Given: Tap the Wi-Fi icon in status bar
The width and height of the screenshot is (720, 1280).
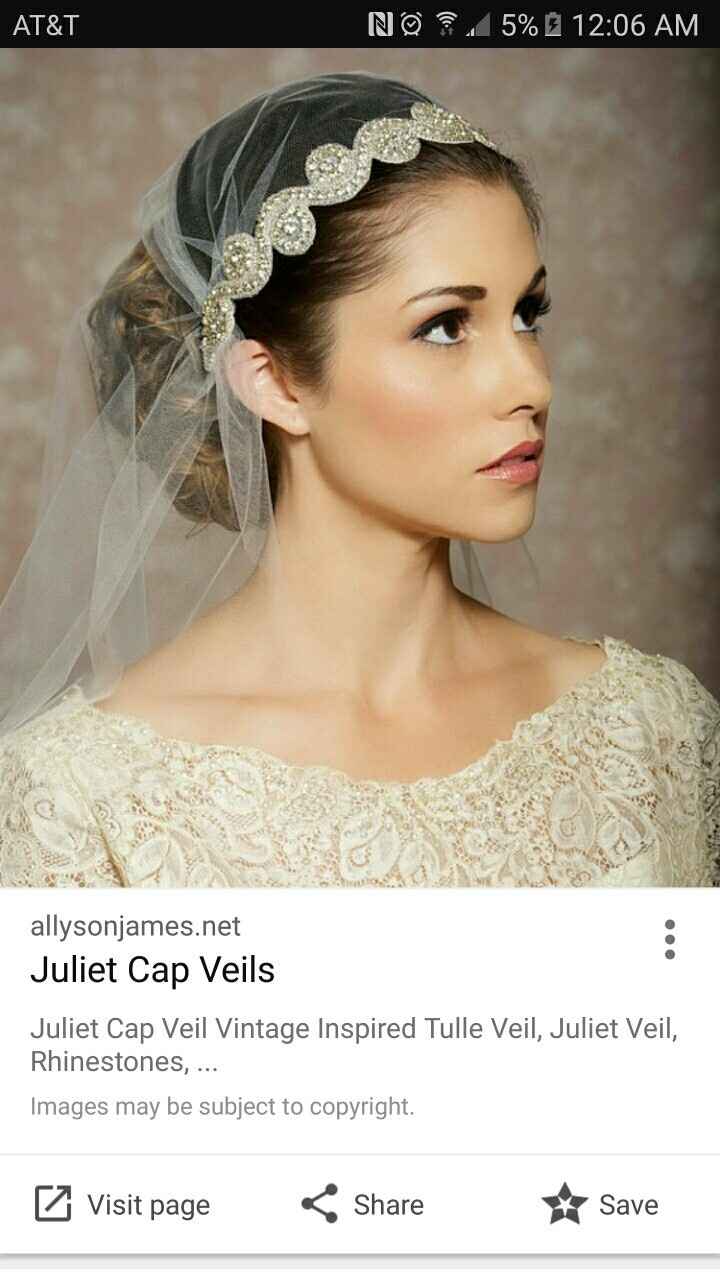Looking at the screenshot, I should 447,23.
